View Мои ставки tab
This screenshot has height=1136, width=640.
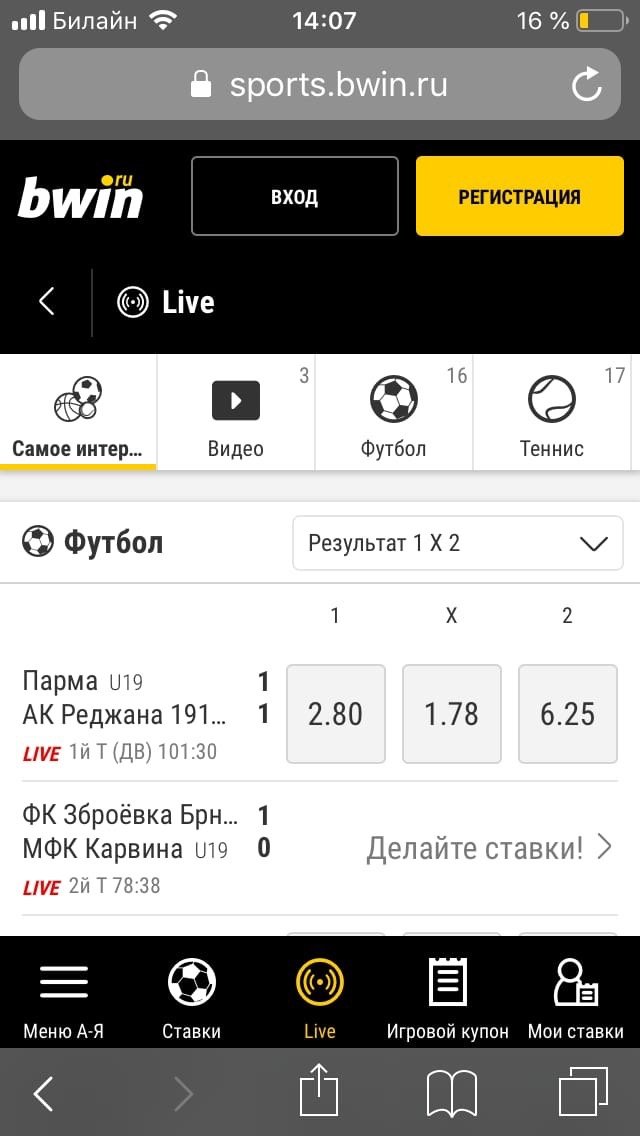575,996
